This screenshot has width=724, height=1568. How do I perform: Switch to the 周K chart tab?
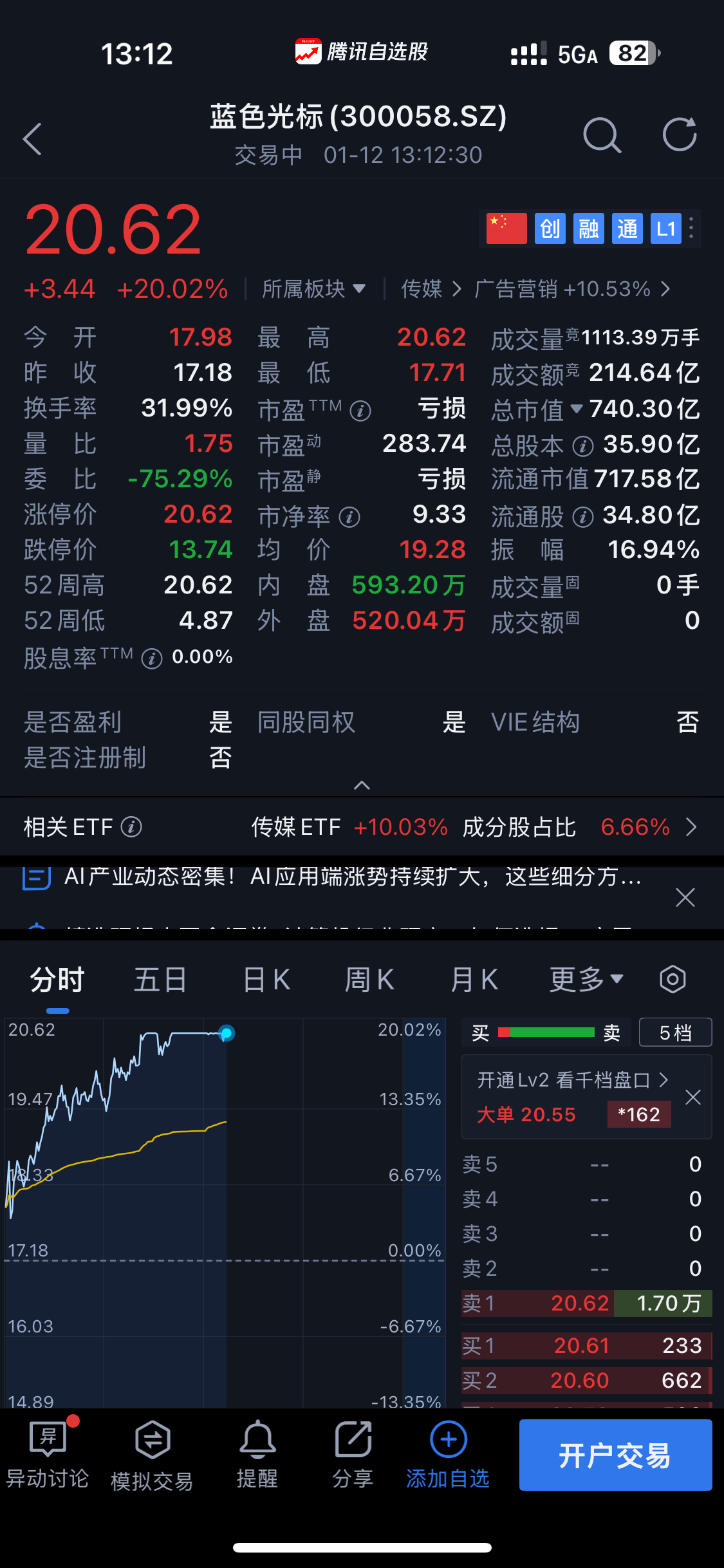click(x=369, y=980)
